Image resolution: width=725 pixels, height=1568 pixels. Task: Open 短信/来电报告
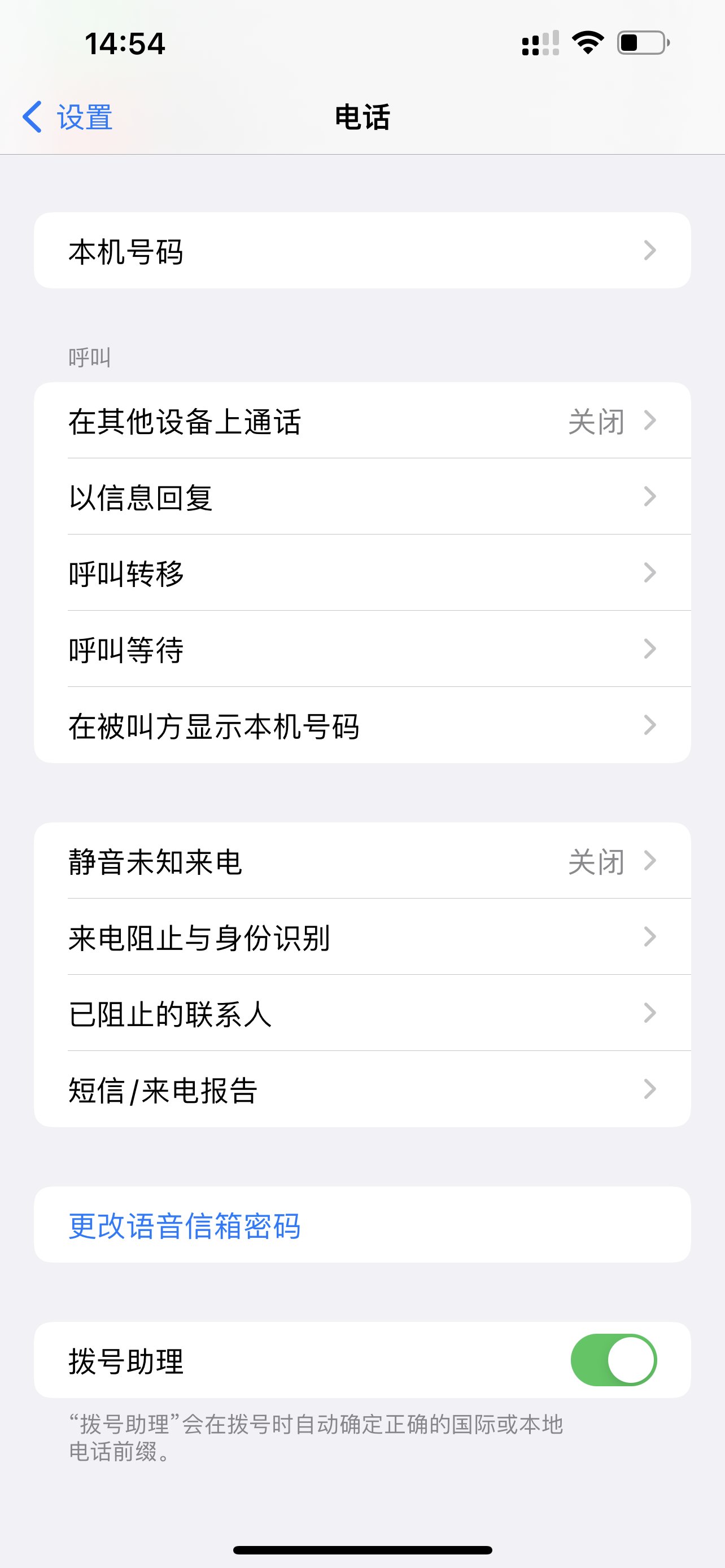pos(362,1089)
